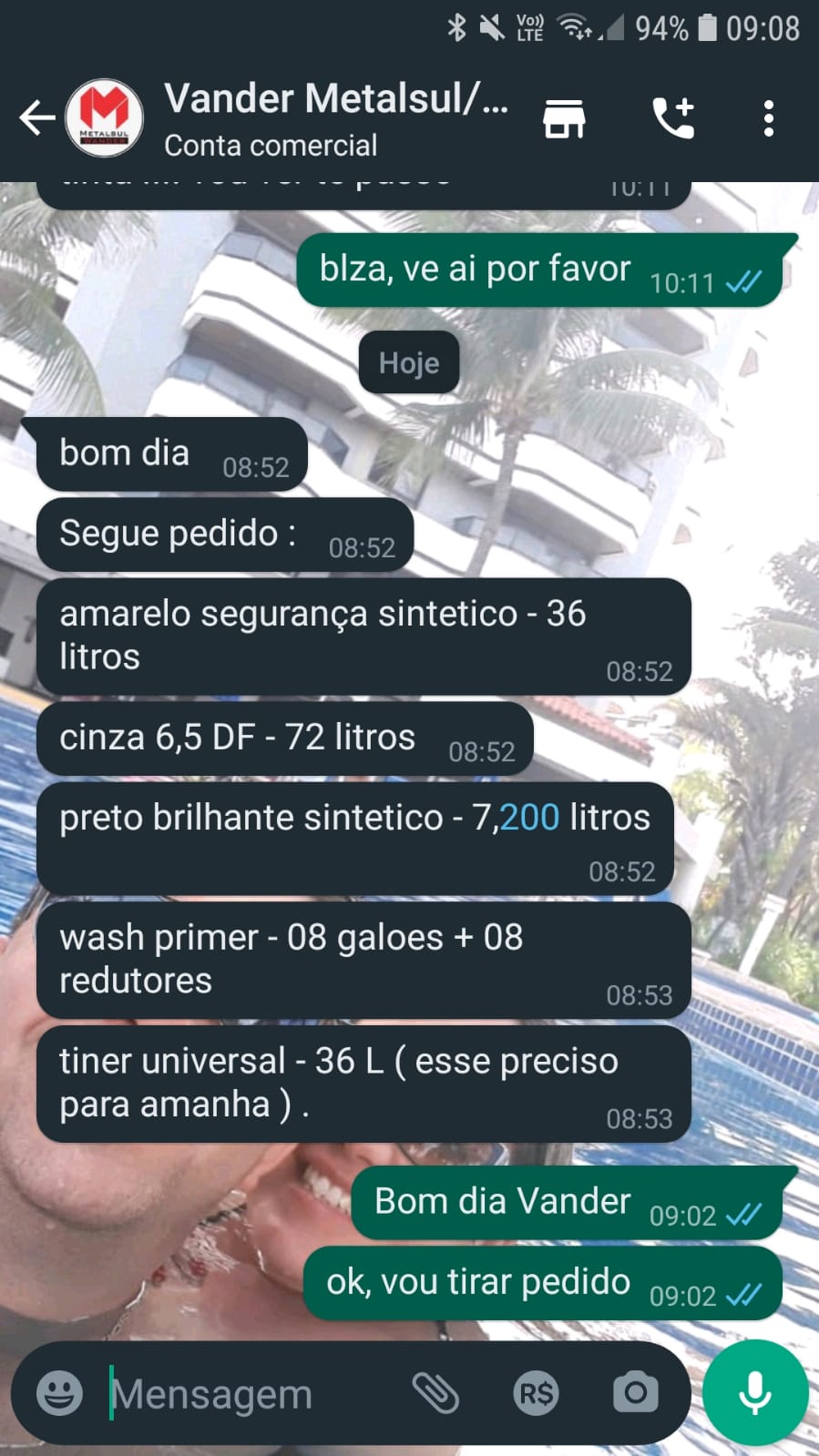Attach a file with the paperclip
The height and width of the screenshot is (1456, 819).
tap(435, 1393)
